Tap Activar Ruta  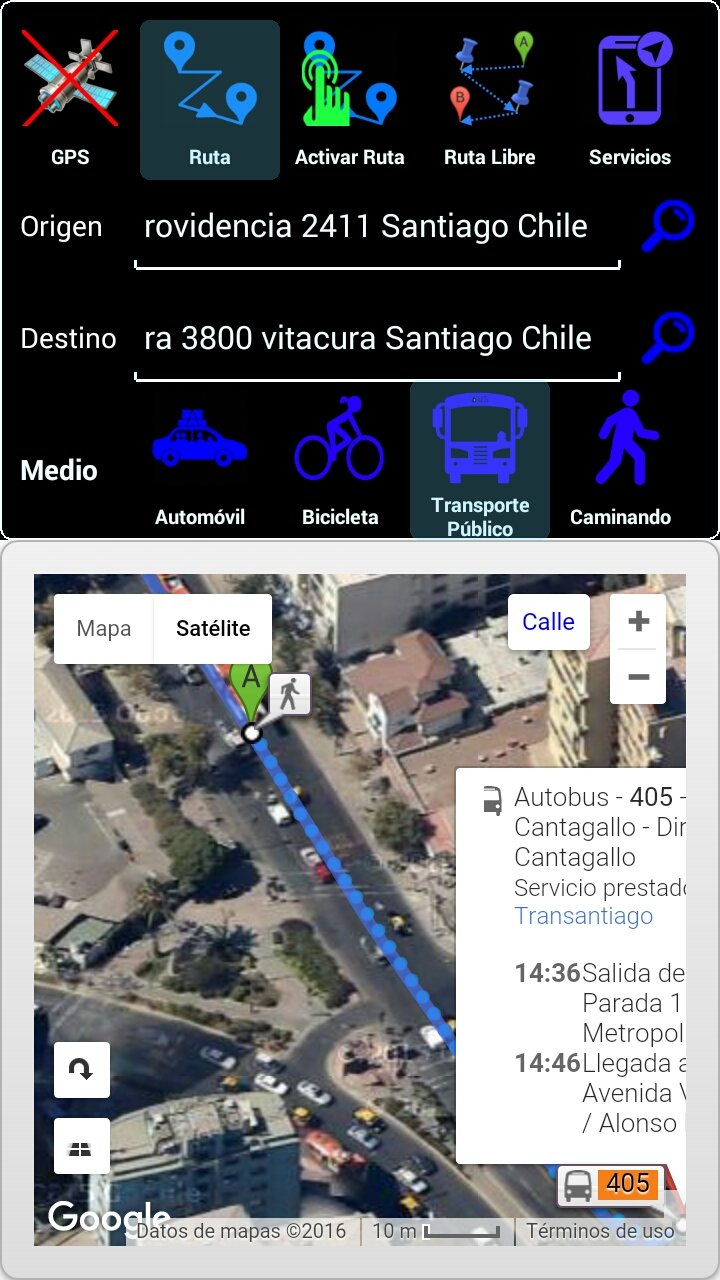(350, 100)
